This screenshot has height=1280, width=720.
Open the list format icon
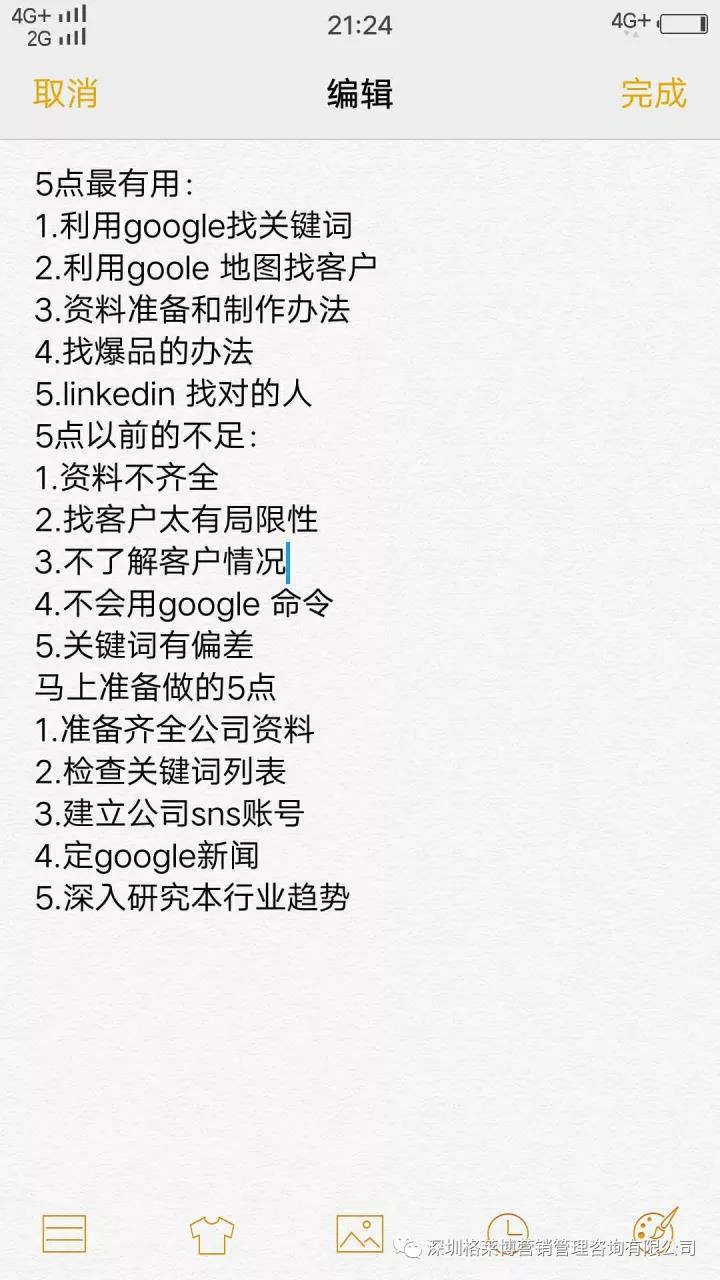[64, 1234]
